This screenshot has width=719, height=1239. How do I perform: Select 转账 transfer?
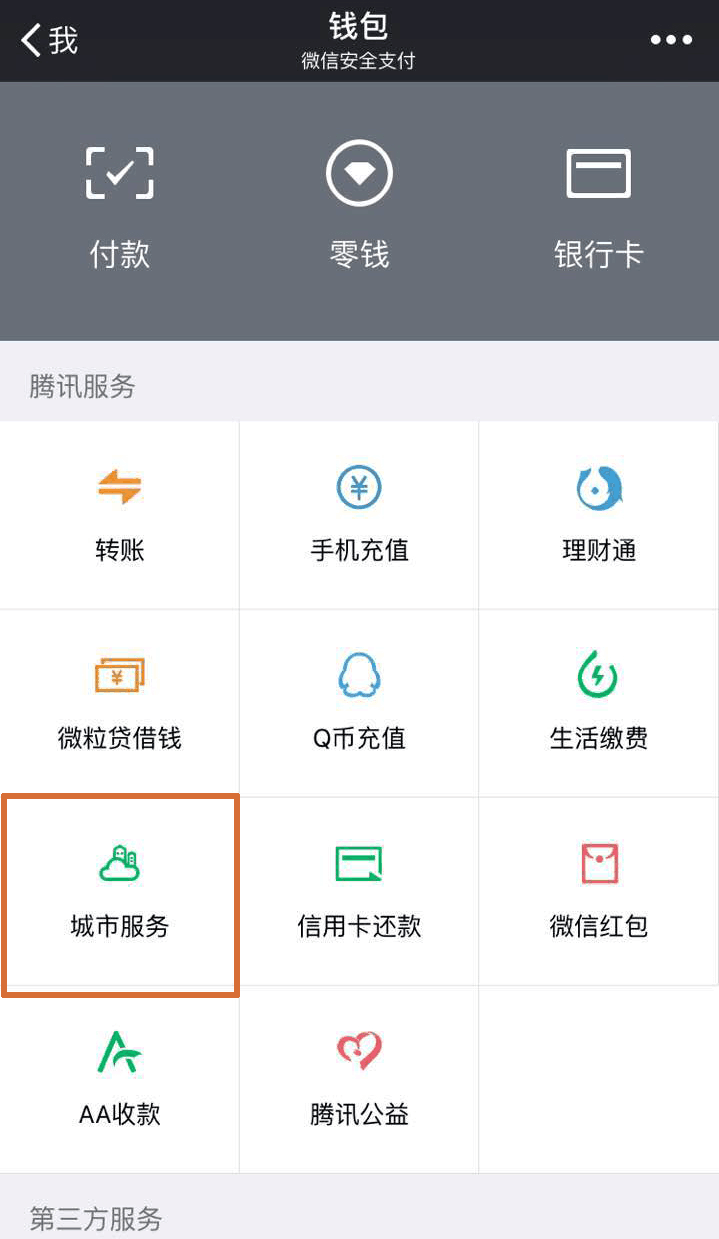pyautogui.click(x=120, y=515)
